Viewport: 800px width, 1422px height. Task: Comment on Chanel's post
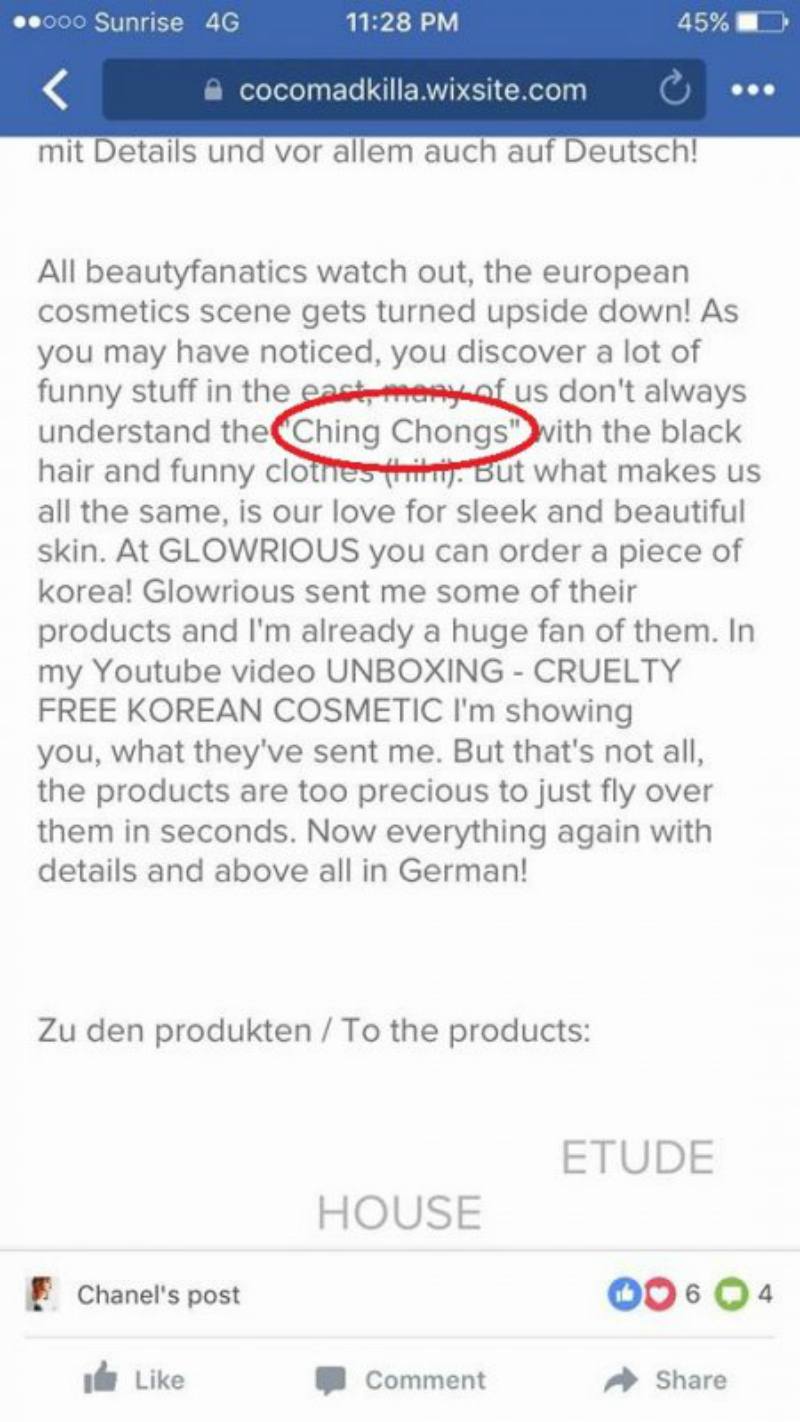400,1380
